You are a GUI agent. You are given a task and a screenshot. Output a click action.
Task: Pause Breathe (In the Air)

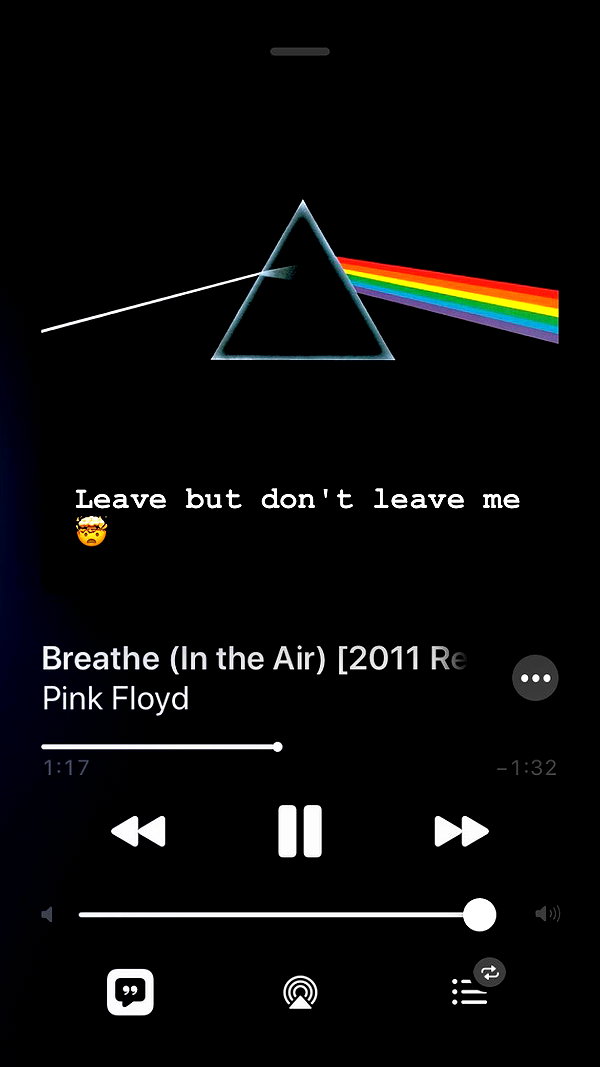point(300,831)
